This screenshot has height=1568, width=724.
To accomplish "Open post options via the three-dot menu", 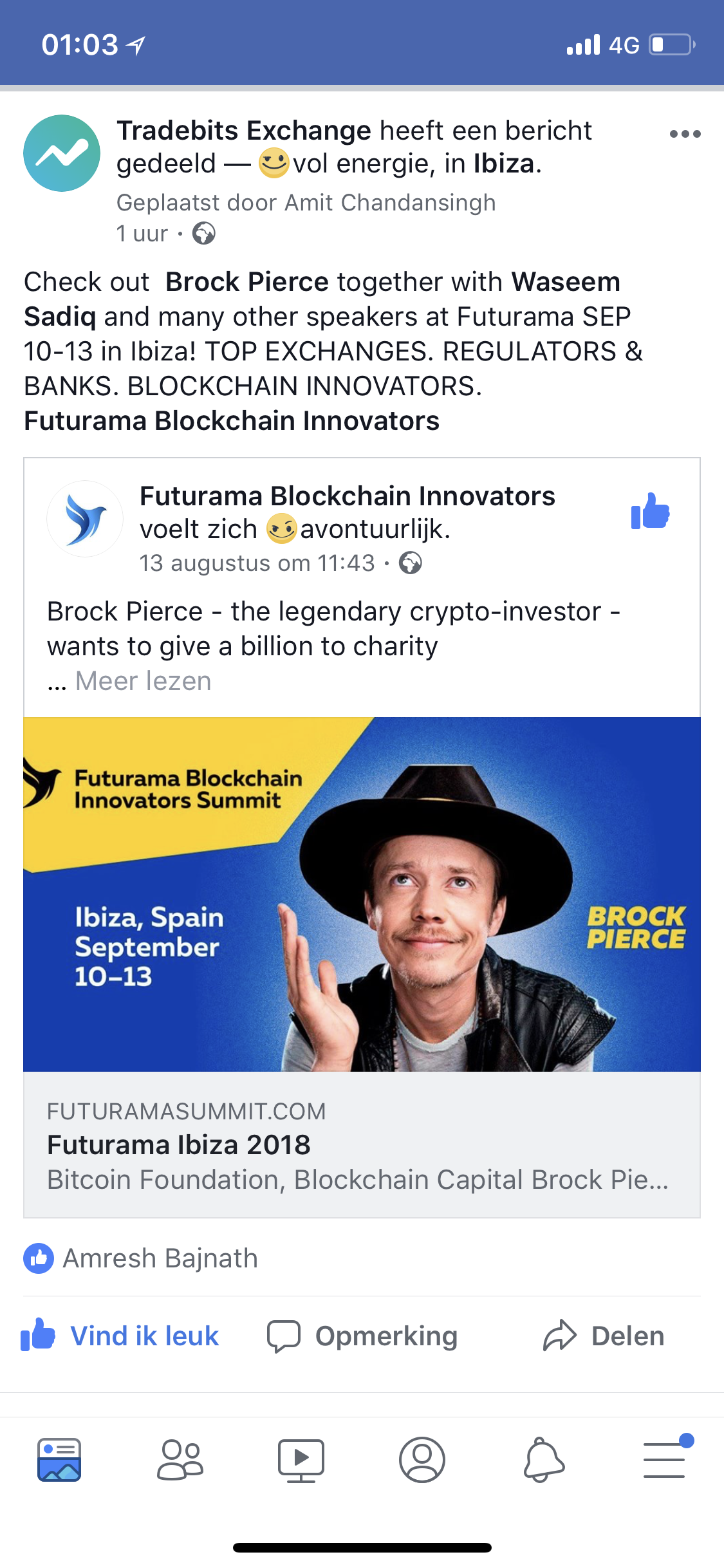I will 683,133.
